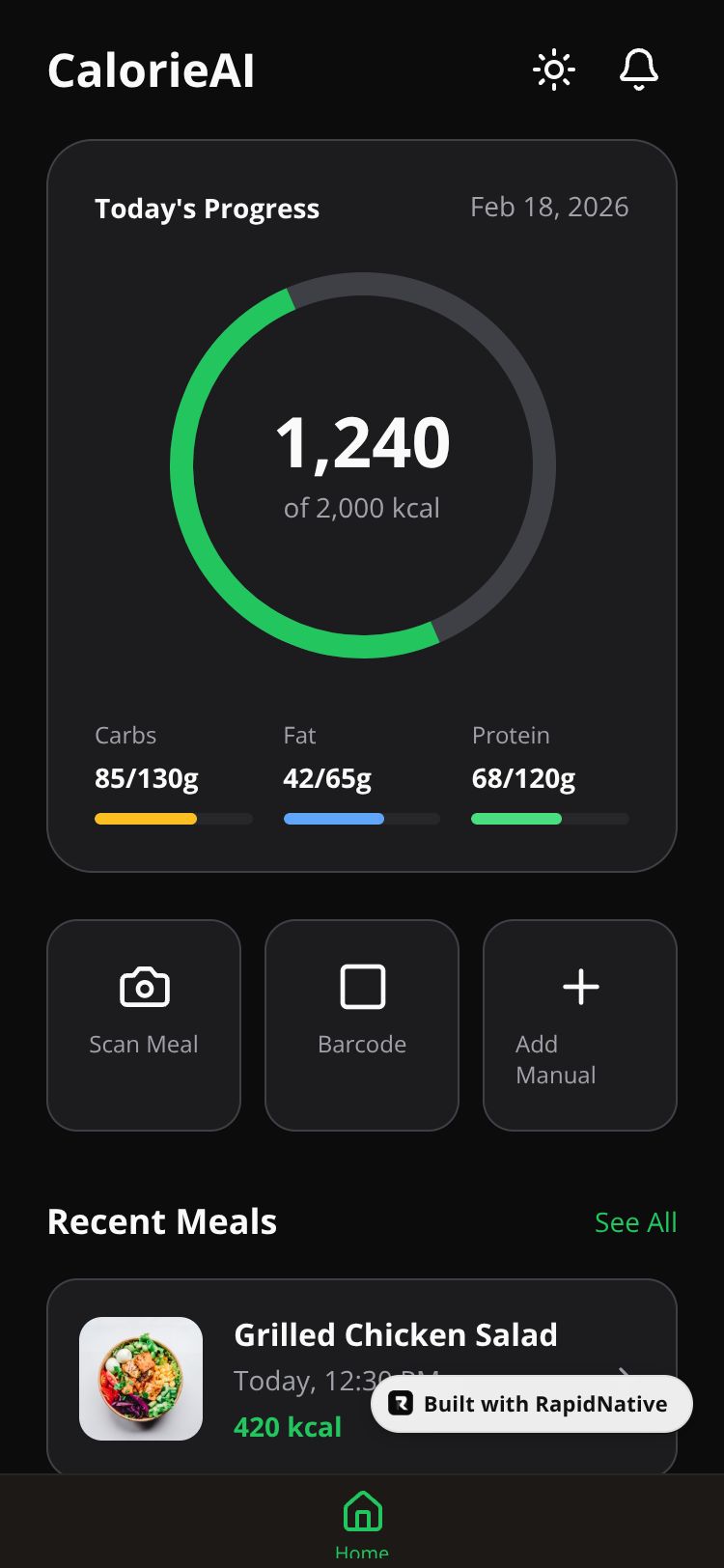Tap the Built with RapidNative badge
Image resolution: width=724 pixels, height=1568 pixels.
532,1404
